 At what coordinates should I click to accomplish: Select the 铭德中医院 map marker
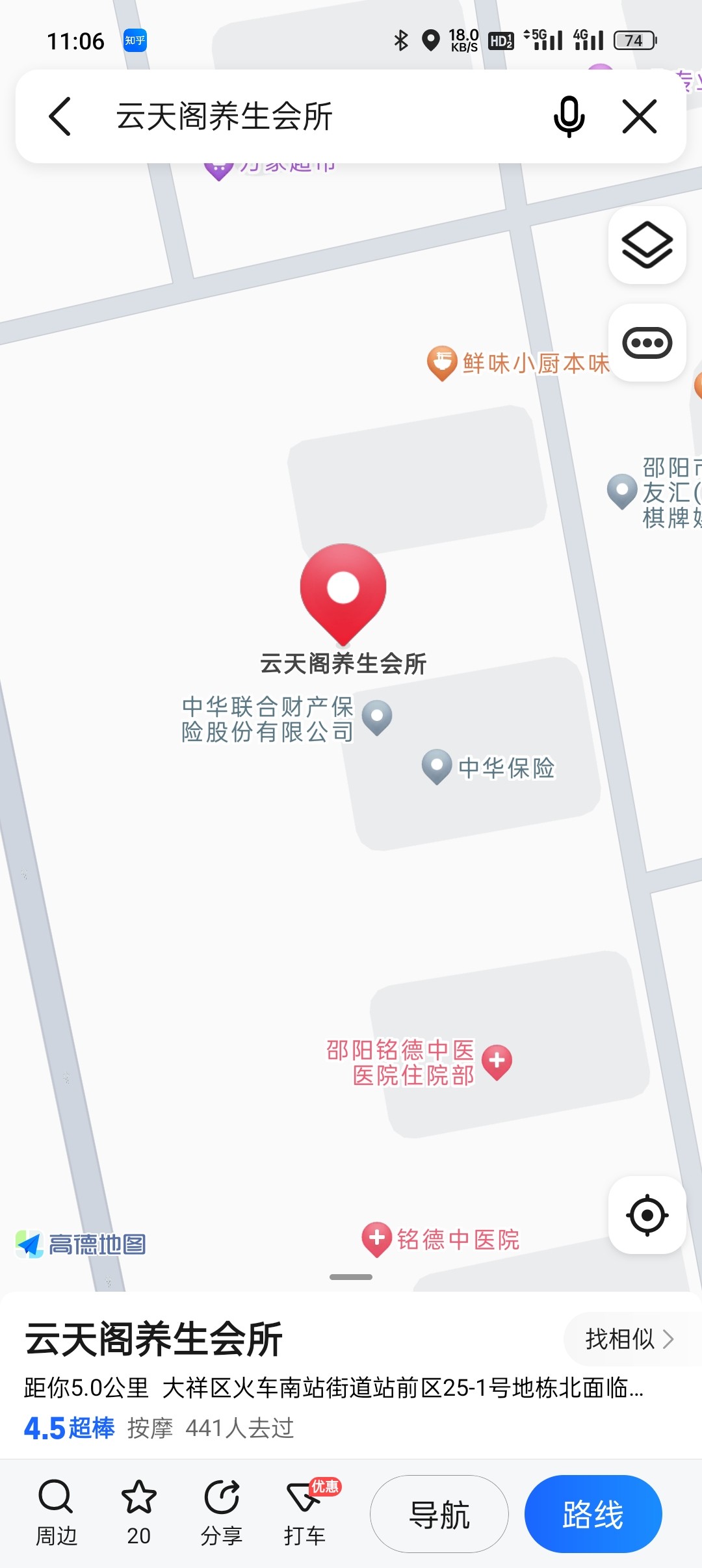(x=376, y=1239)
